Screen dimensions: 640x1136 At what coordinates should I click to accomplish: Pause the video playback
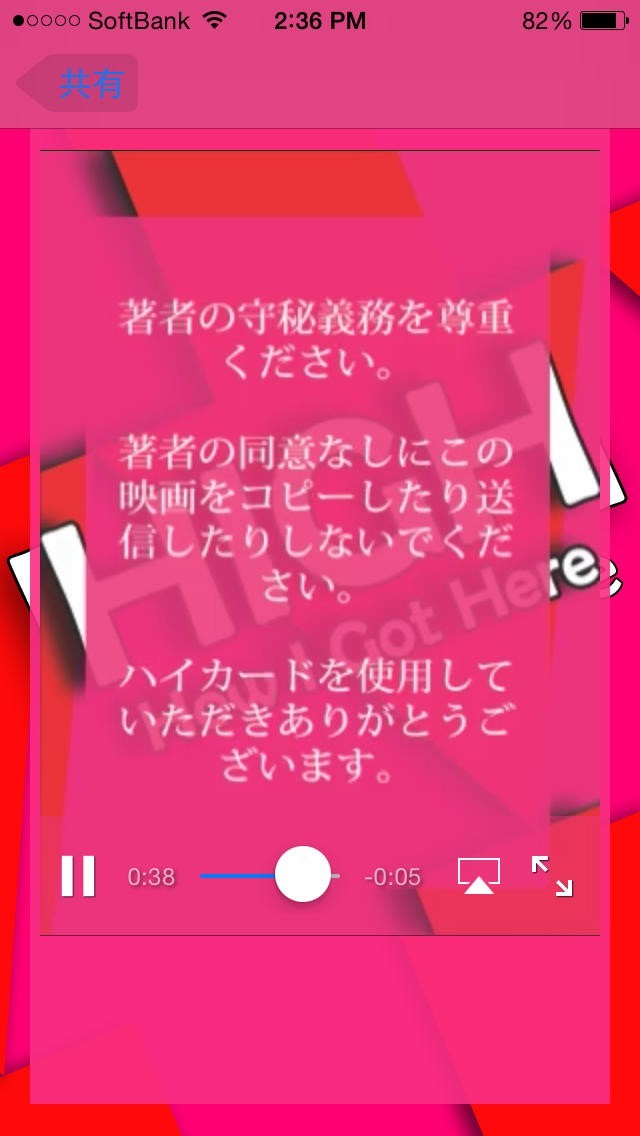(x=78, y=877)
